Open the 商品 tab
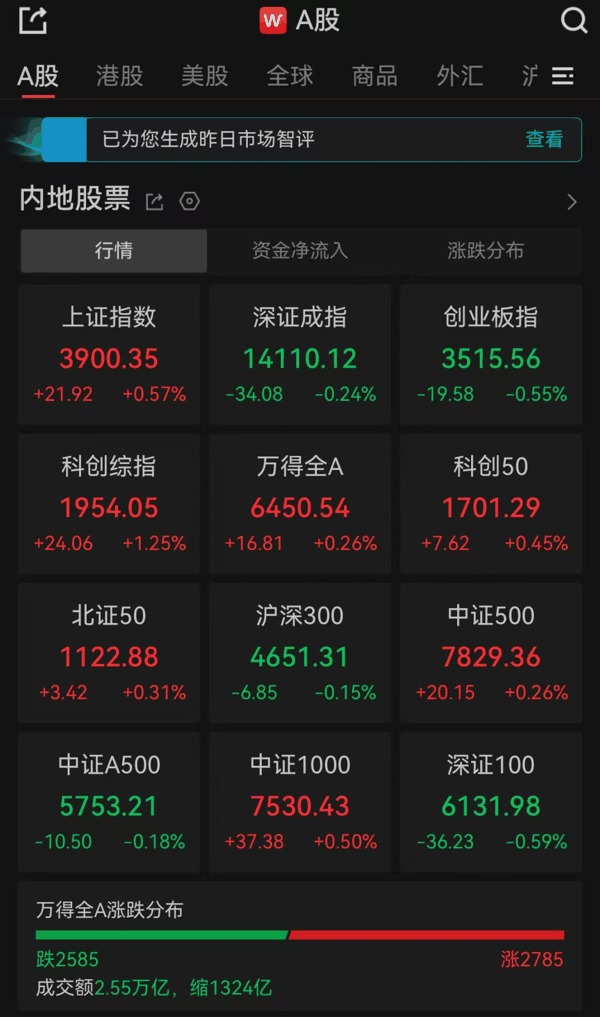Viewport: 600px width, 1017px height. [374, 76]
